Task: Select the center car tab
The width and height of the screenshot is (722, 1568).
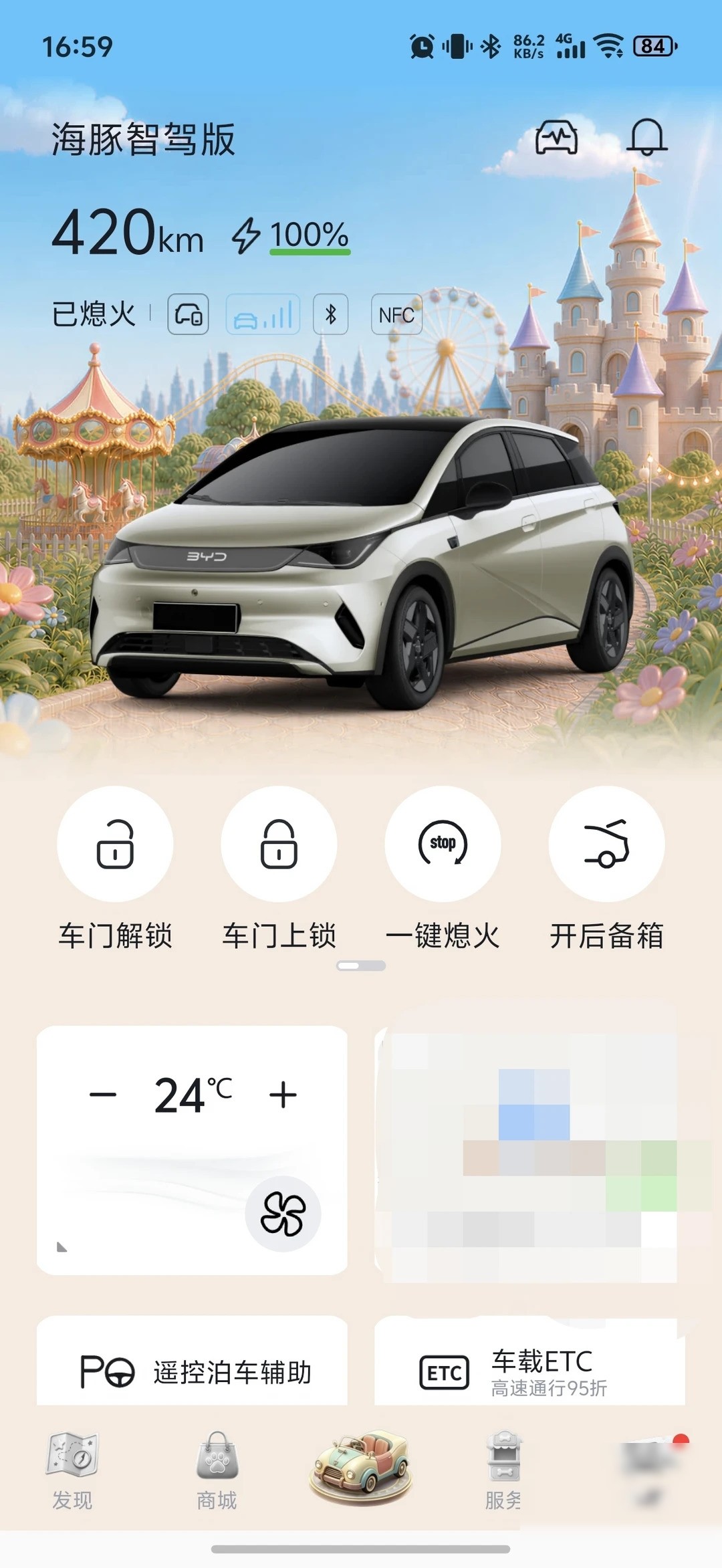Action: 361,1467
